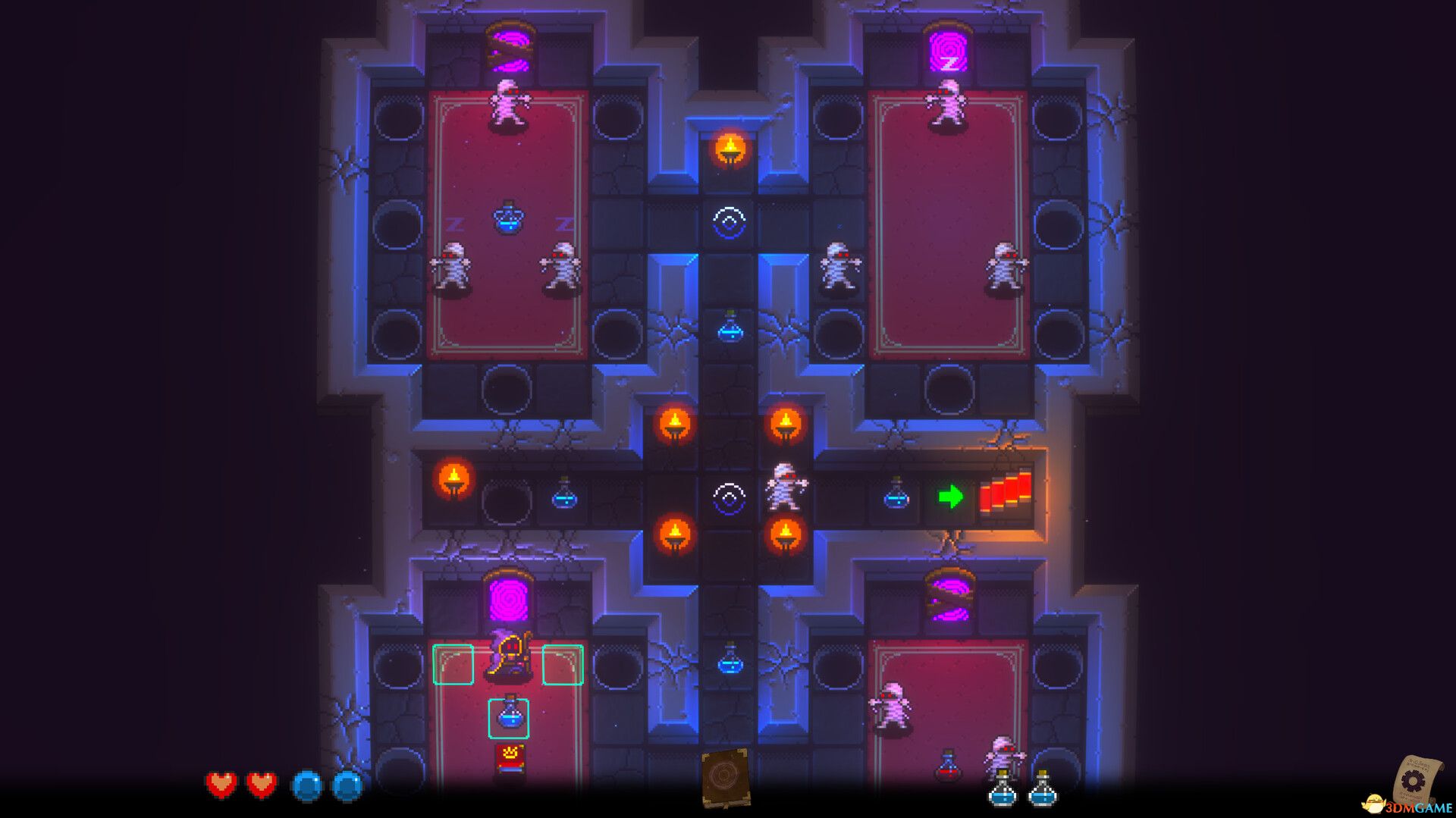
Task: Move wizard to highlighted tile on its left
Action: (453, 665)
